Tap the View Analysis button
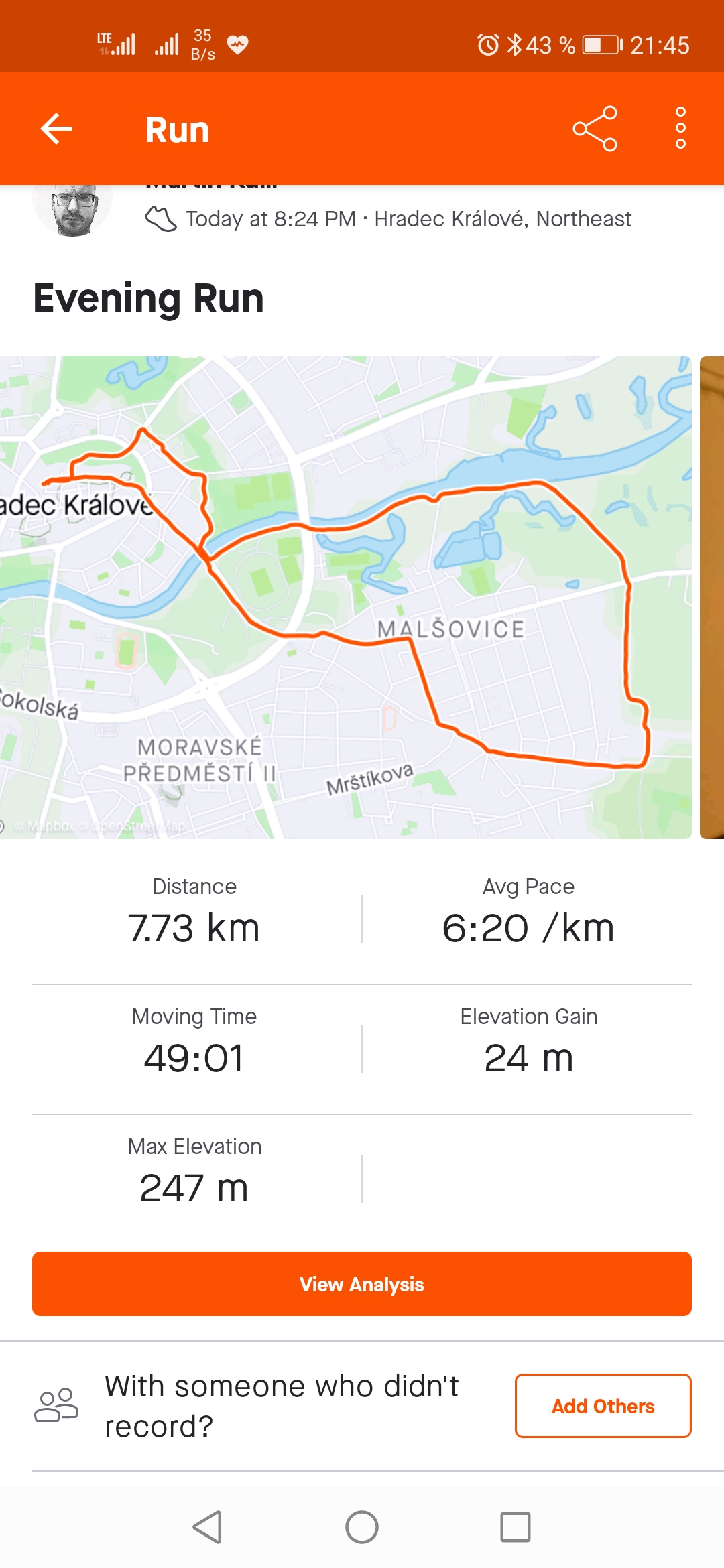The height and width of the screenshot is (1568, 724). click(362, 1283)
